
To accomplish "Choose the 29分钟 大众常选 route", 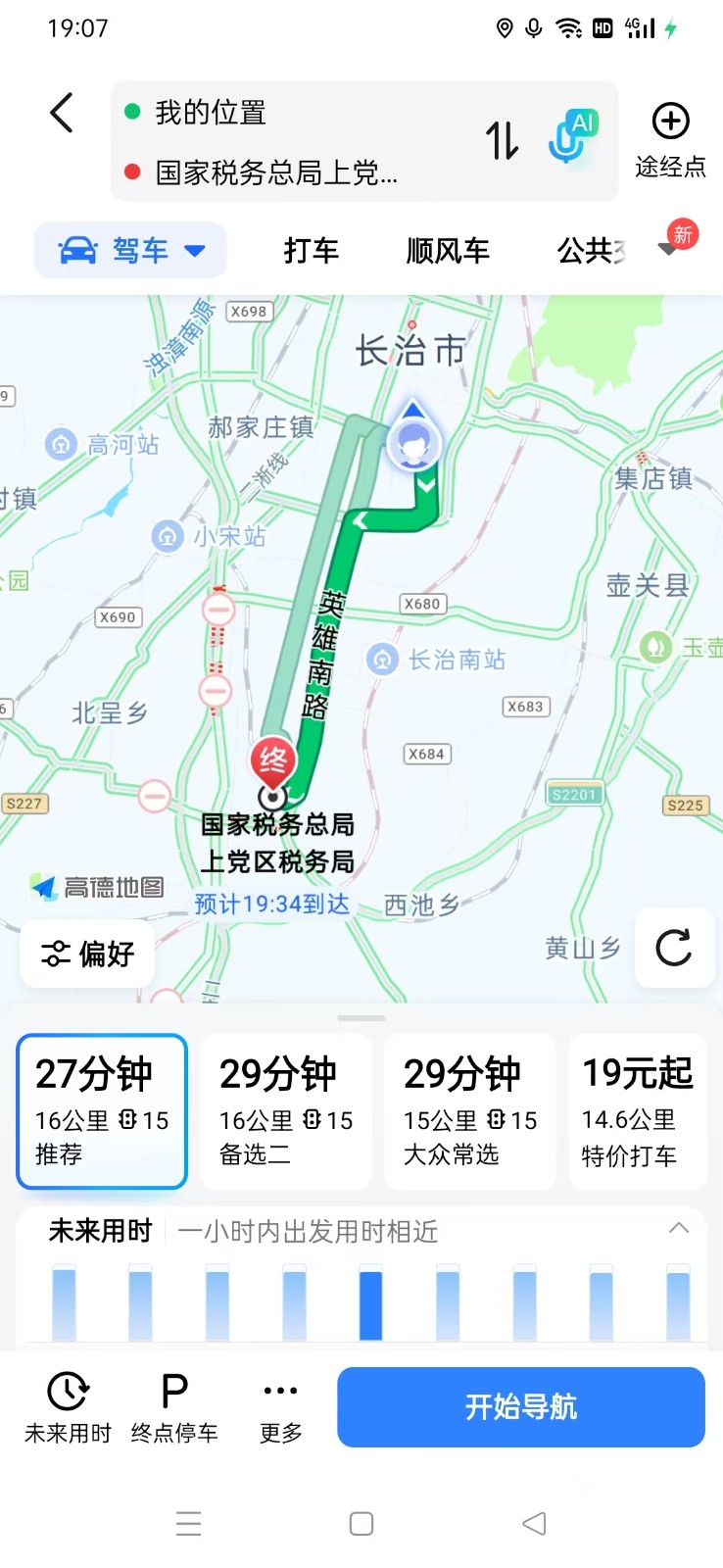I will (470, 1111).
